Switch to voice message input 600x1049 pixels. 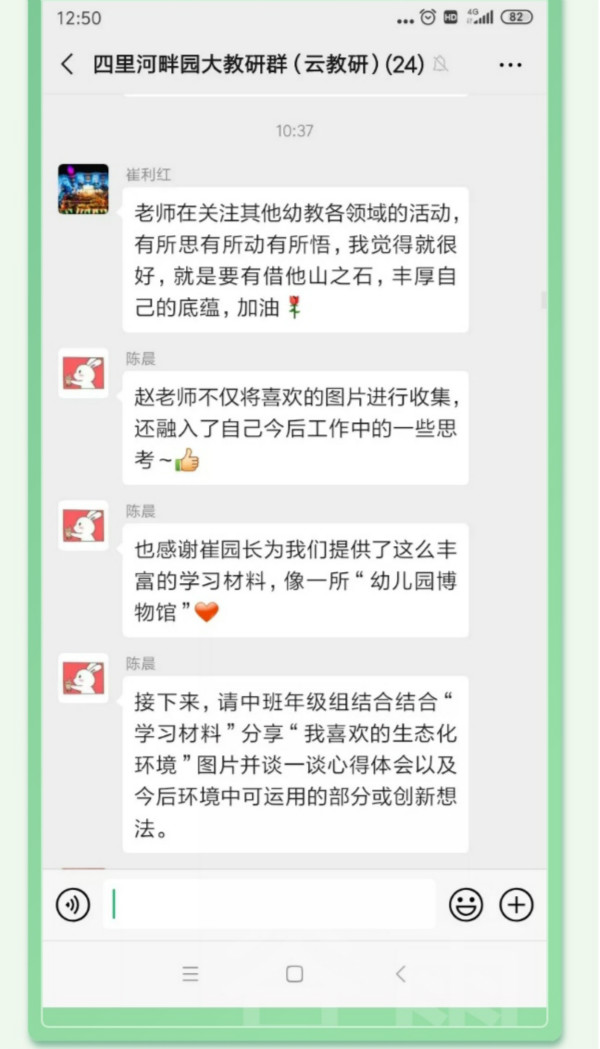(73, 905)
